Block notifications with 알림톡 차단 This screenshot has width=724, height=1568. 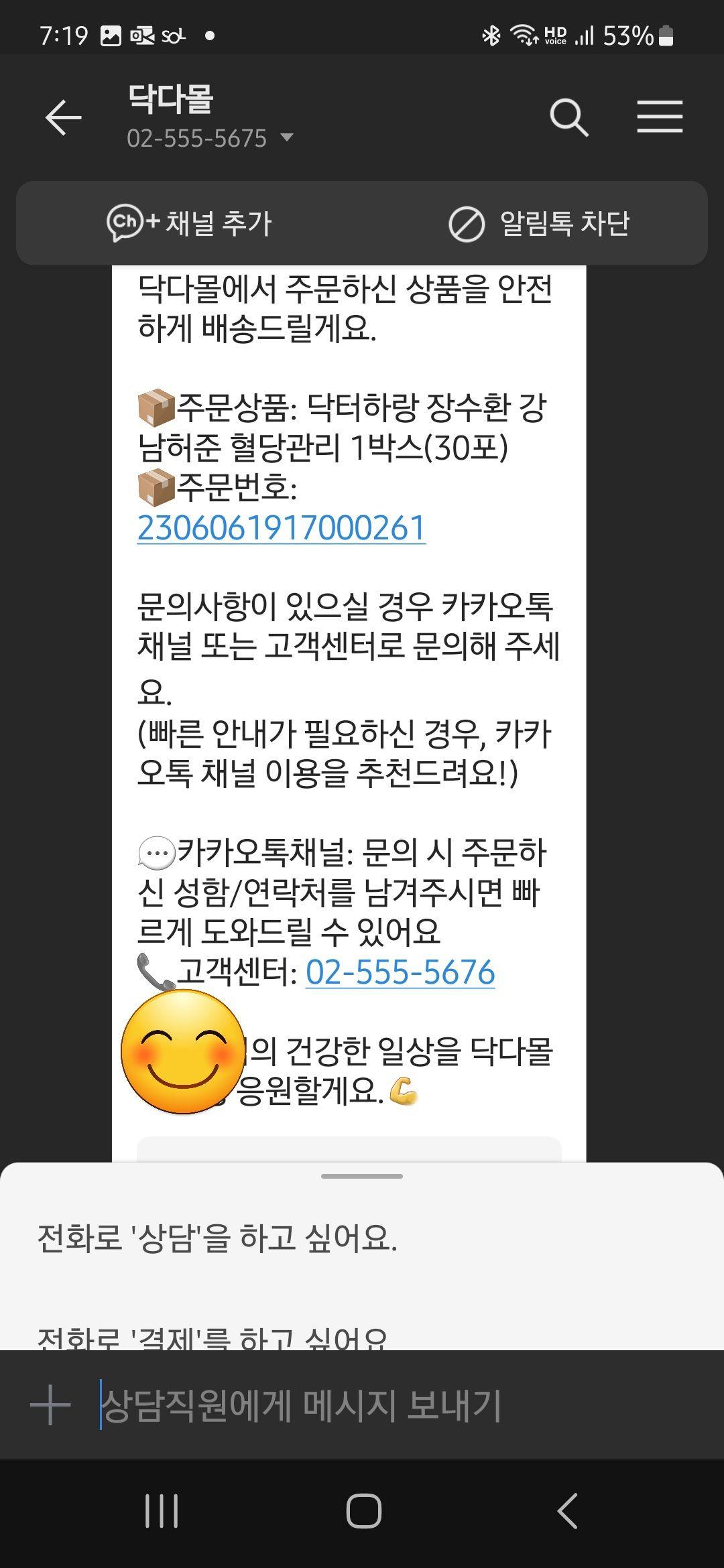[540, 223]
